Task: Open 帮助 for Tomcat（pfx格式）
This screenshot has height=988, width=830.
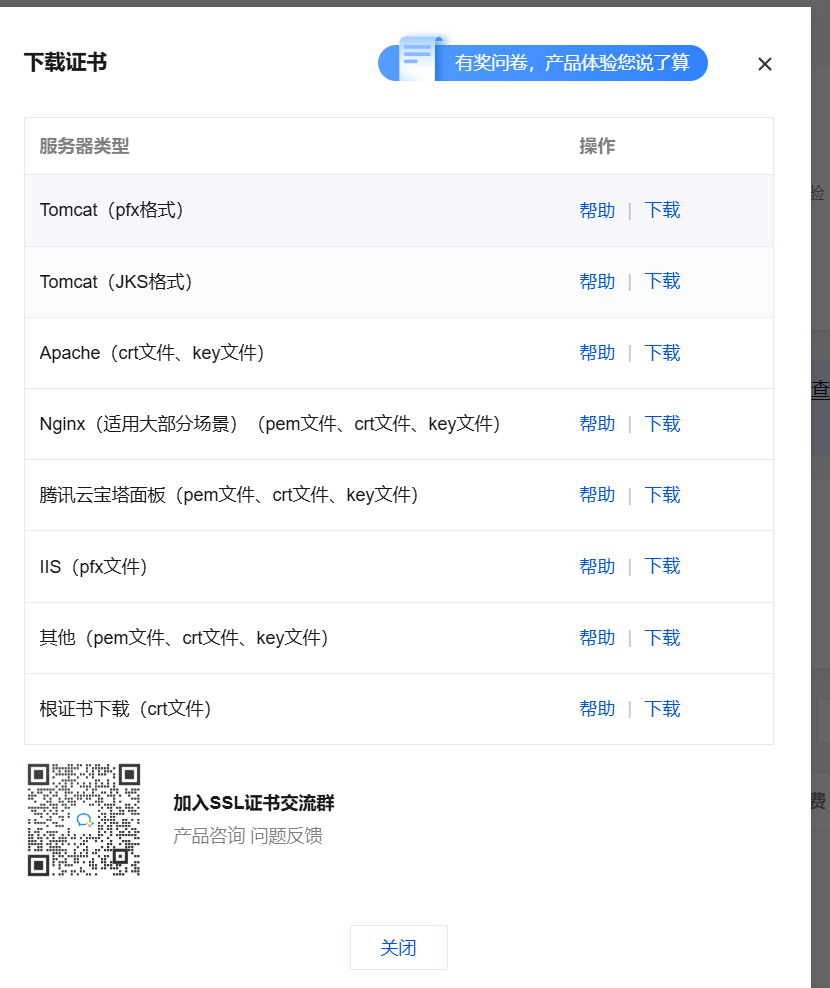Action: click(x=597, y=210)
